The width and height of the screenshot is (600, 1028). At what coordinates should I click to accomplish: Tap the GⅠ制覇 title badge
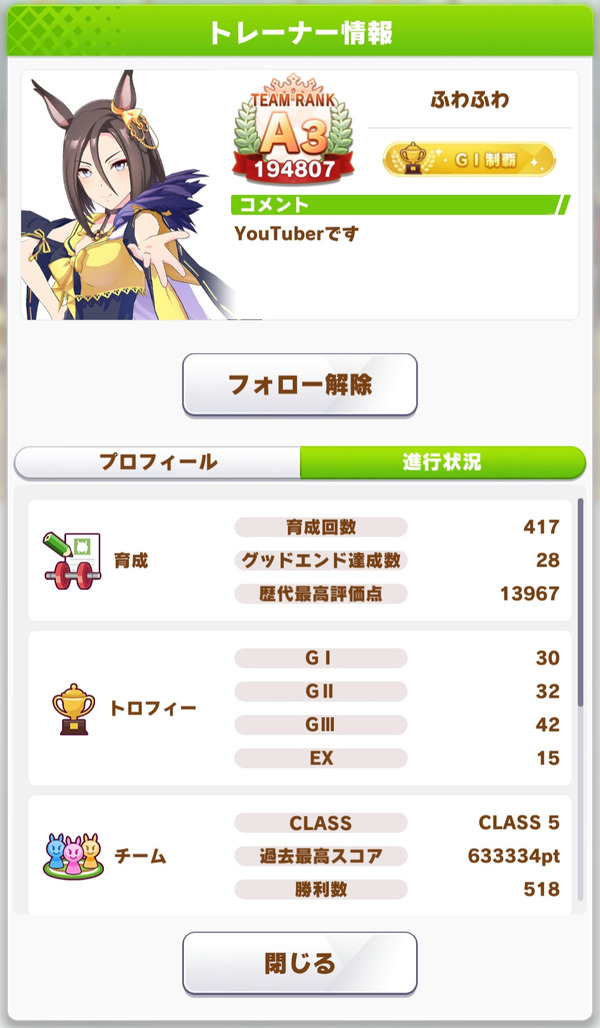click(x=469, y=159)
